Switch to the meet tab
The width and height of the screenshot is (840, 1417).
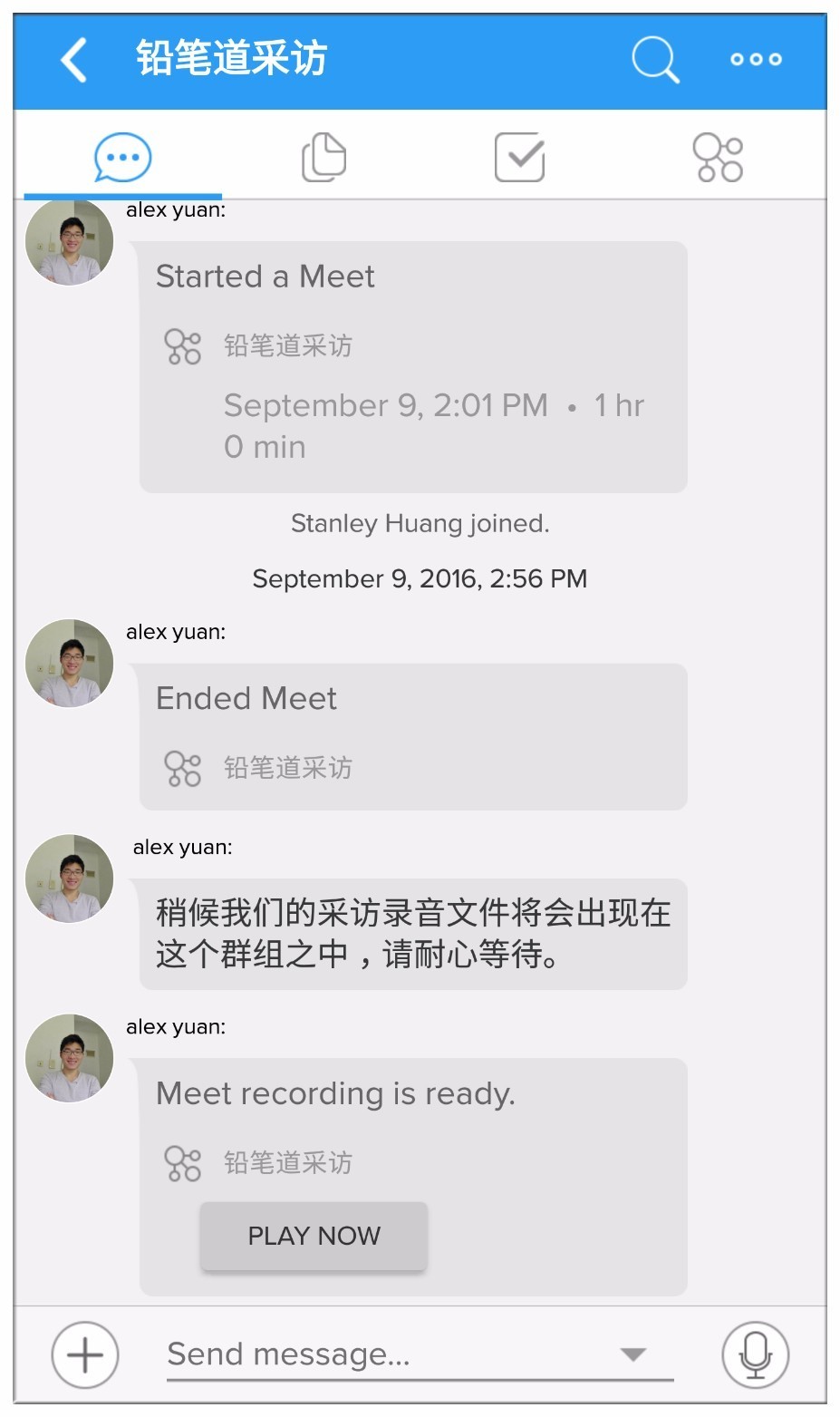pos(718,158)
